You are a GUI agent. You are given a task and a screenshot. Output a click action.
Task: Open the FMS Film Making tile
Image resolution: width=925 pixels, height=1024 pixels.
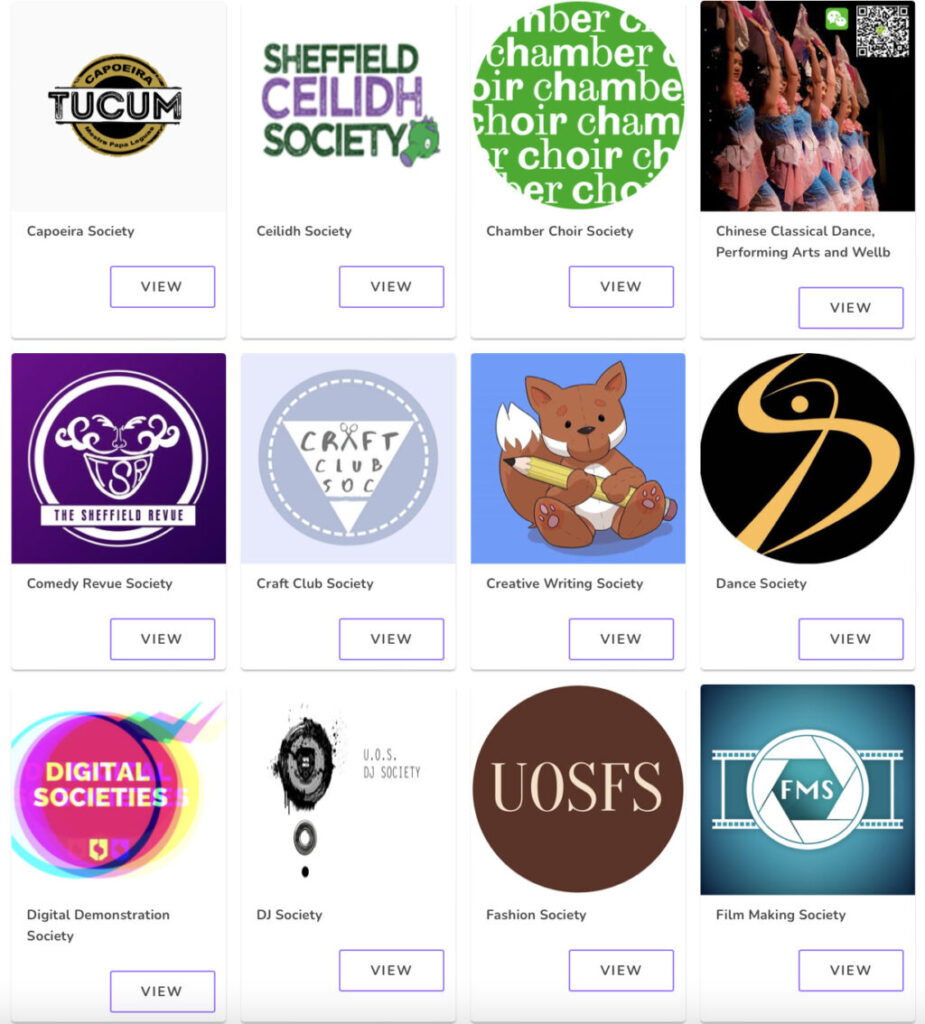click(807, 789)
